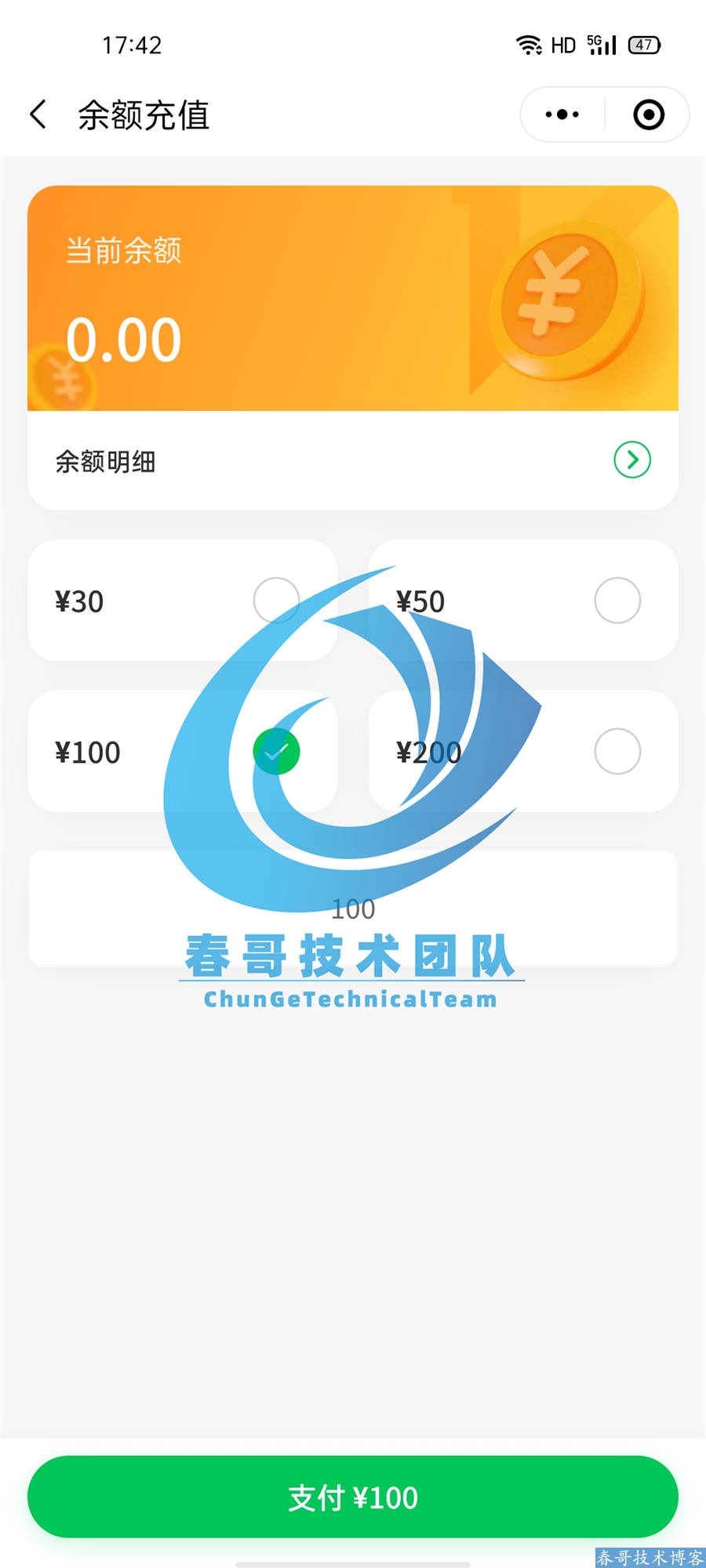Focus the custom amount field showing 100
The image size is (706, 1568).
353,909
